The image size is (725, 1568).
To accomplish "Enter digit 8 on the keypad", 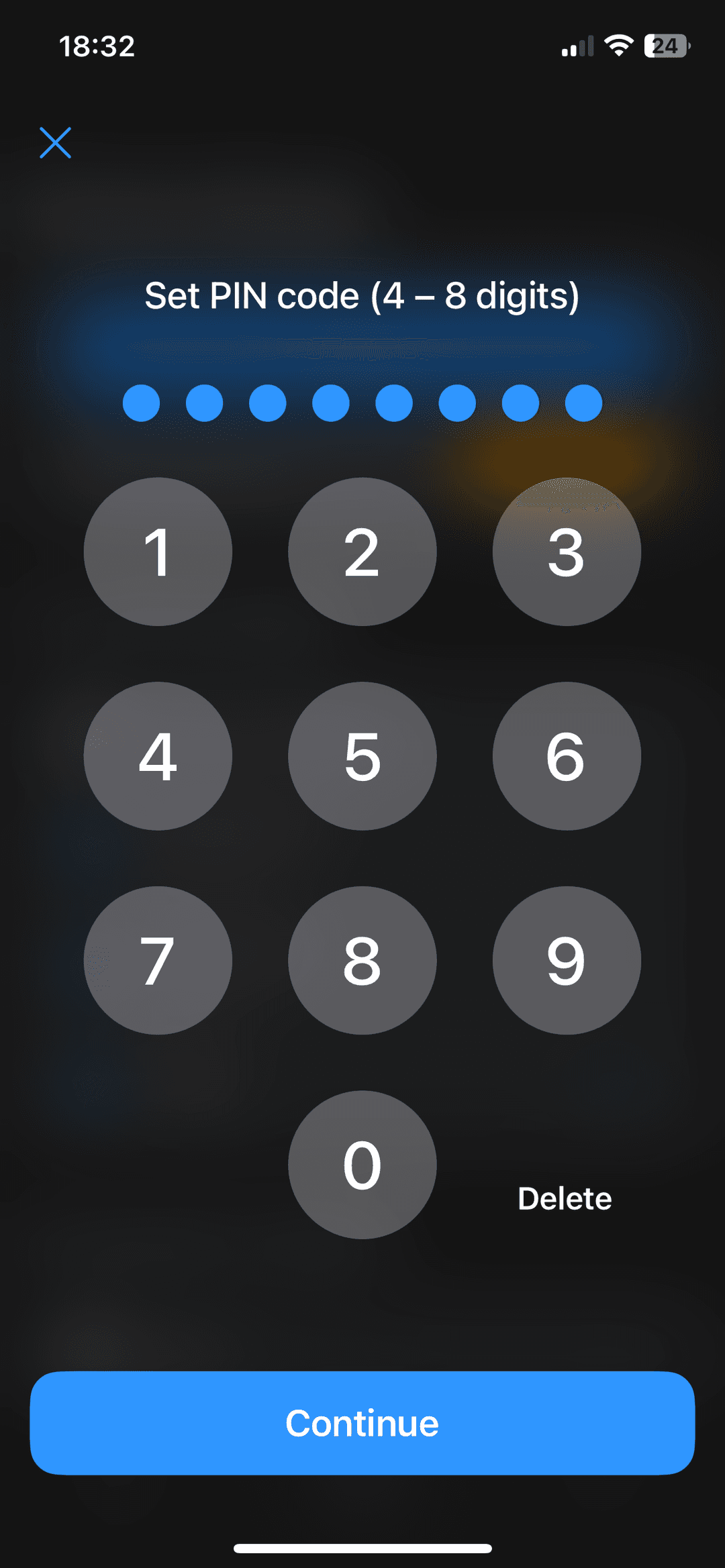I will pos(362,960).
